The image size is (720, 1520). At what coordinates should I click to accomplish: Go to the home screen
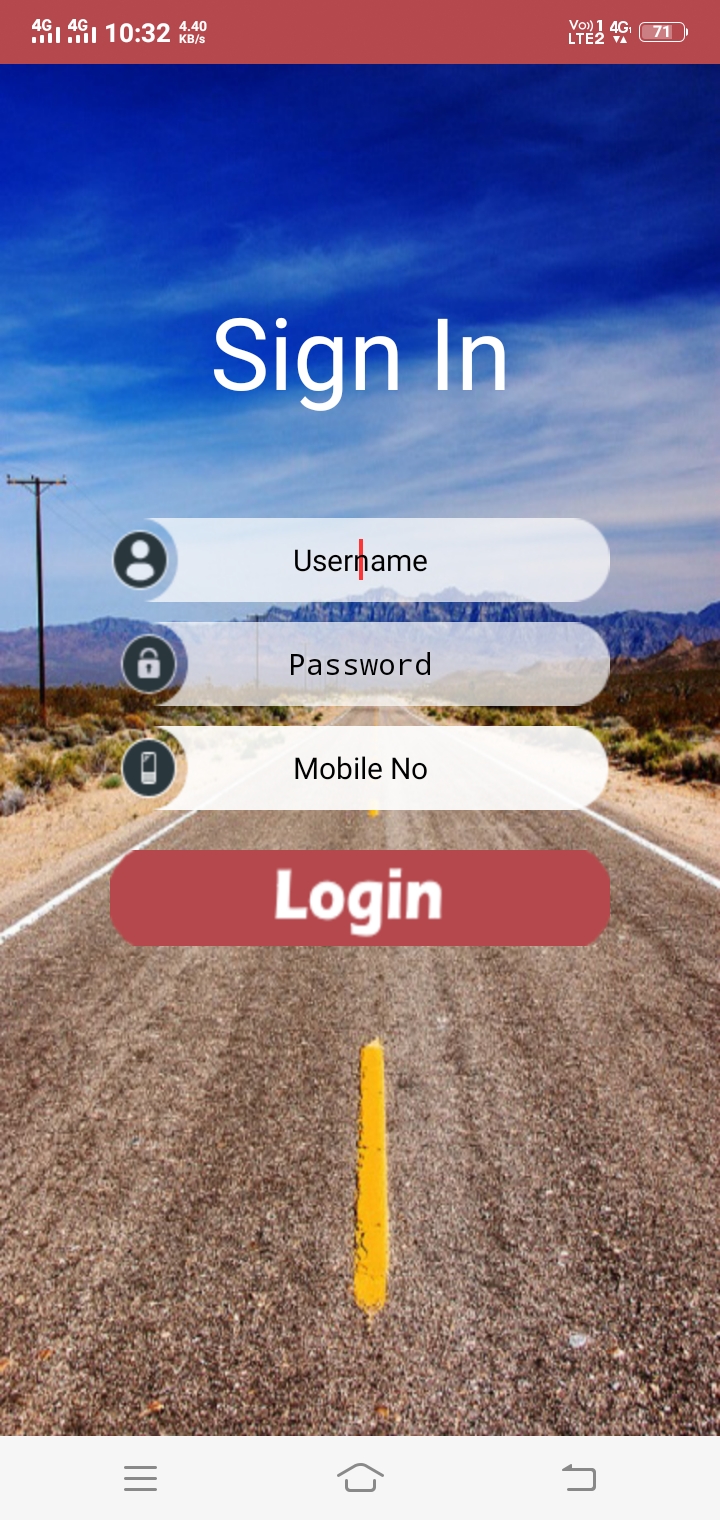coord(360,1477)
